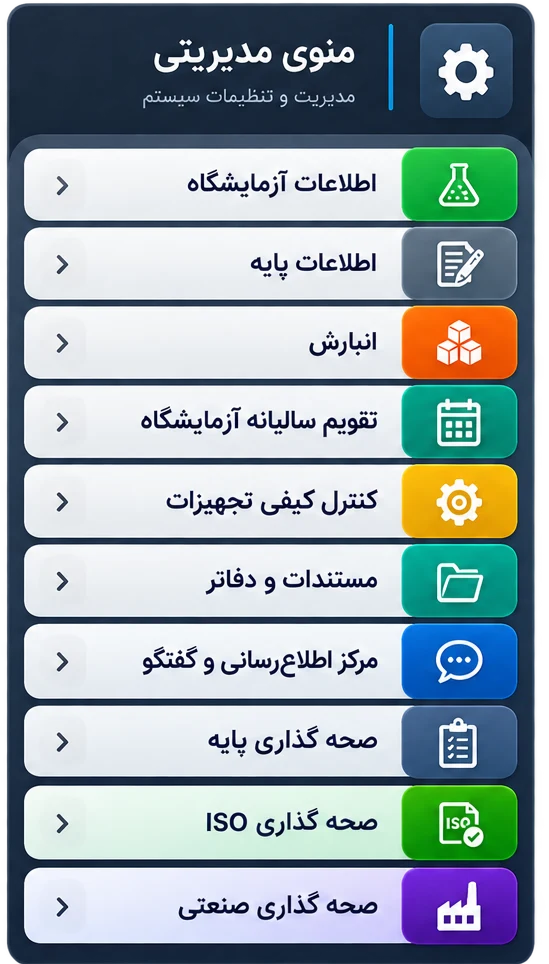Viewport: 549px width, 964px height.
Task: Open تقویم سالیانه آزمایشگاه
Action: (271, 422)
